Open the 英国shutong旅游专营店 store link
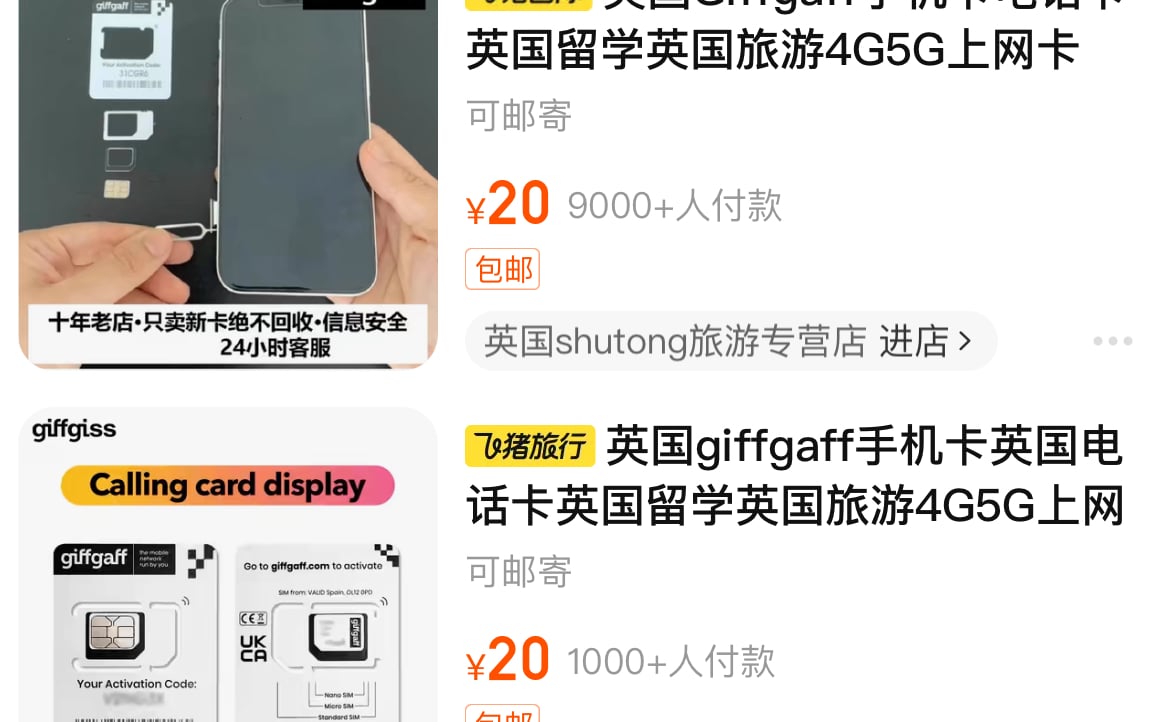1170x722 pixels. coord(729,342)
